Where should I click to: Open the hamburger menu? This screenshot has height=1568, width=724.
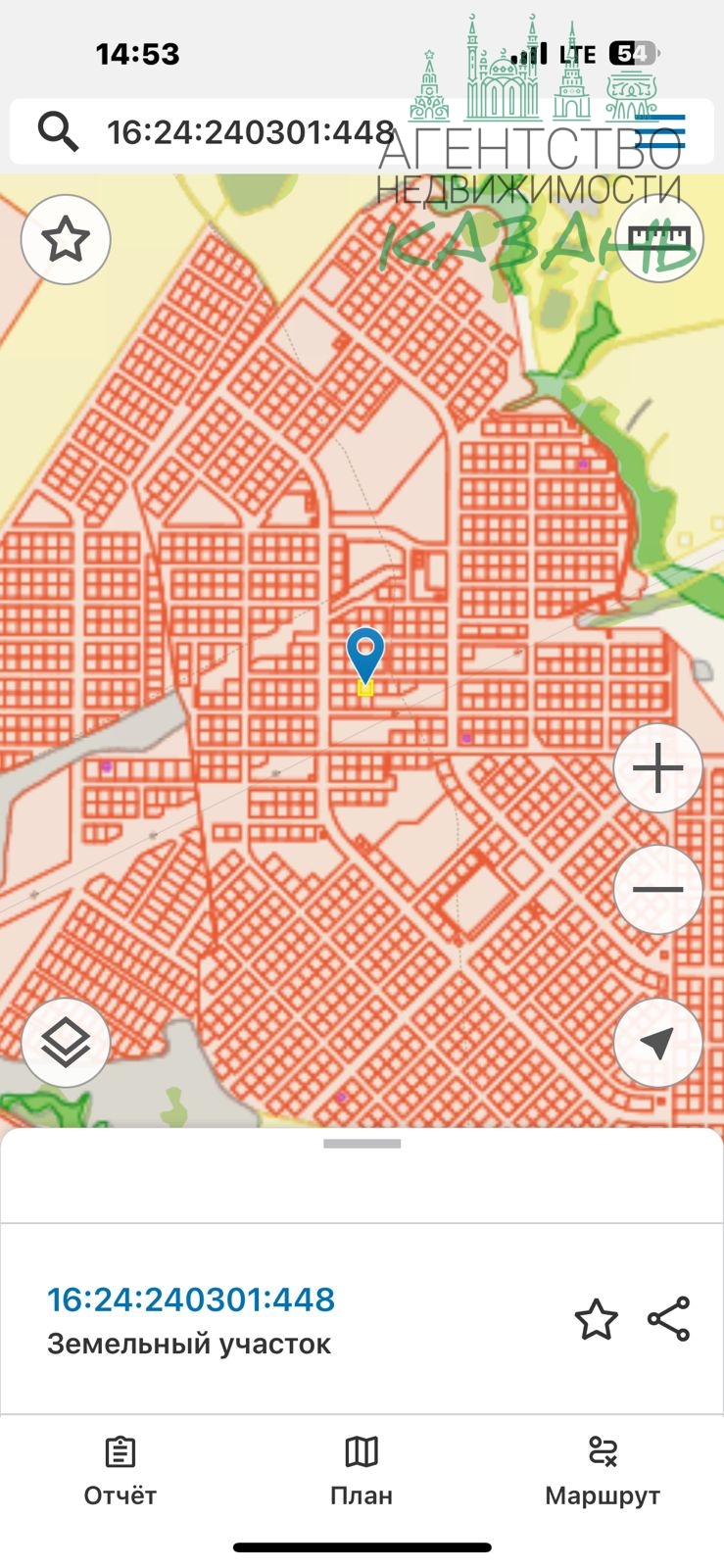click(660, 131)
